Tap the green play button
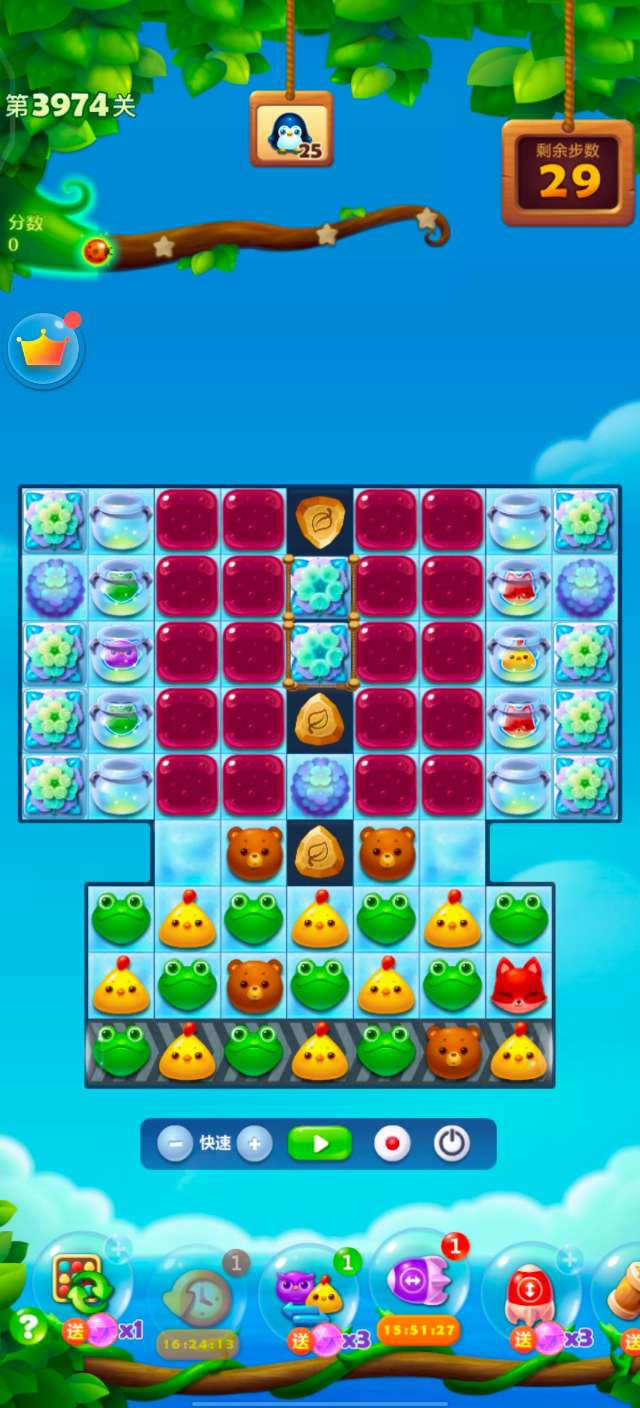This screenshot has width=640, height=1408. coord(320,1143)
